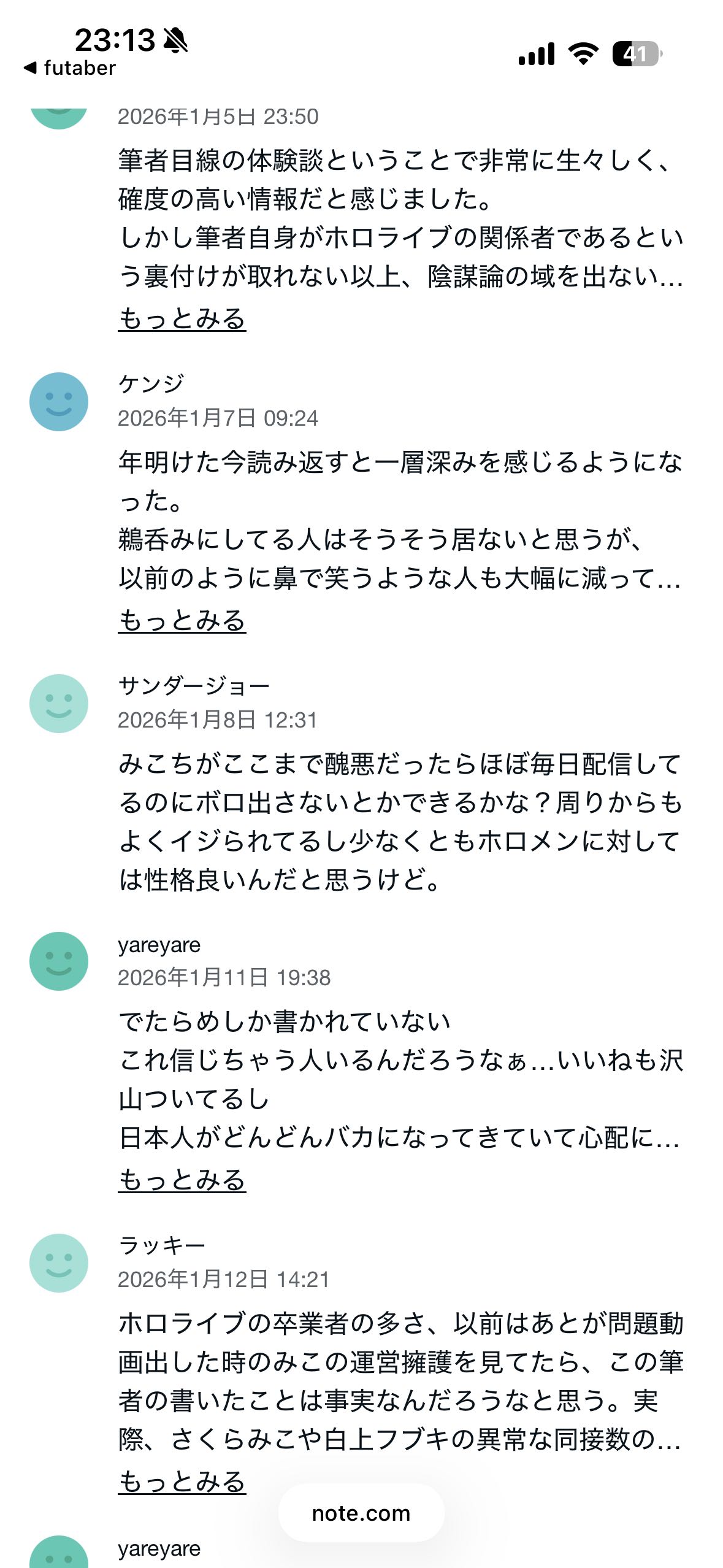Return to the futaber app
The width and height of the screenshot is (723, 1568).
click(x=69, y=68)
